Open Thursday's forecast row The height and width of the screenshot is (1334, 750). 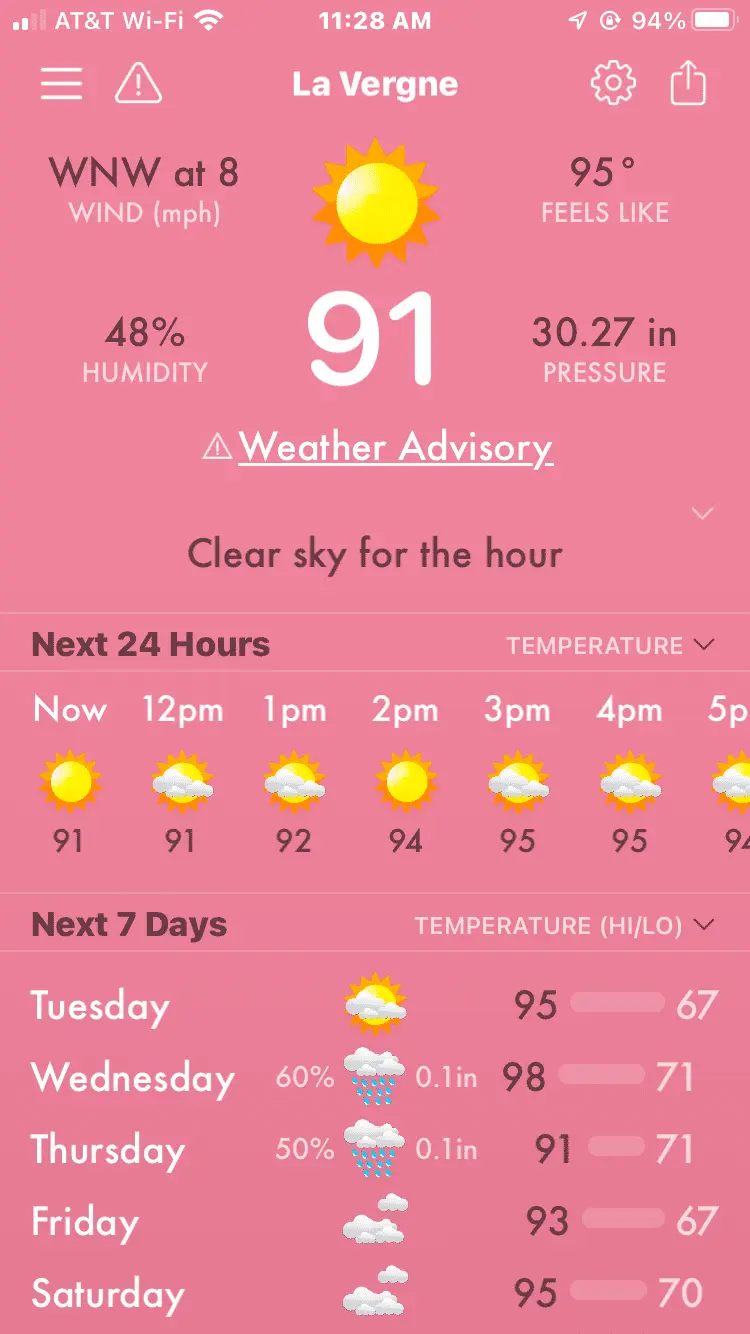point(375,1149)
